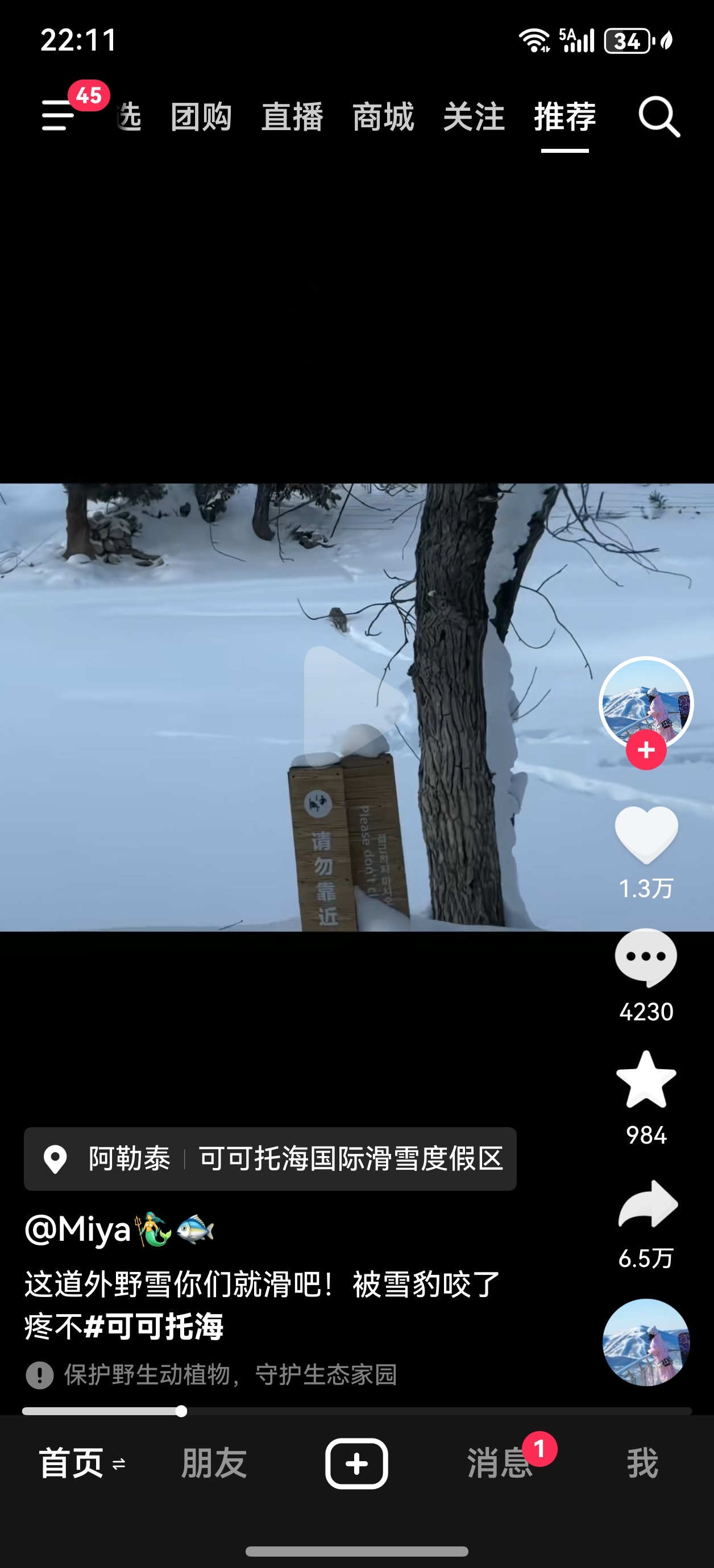The width and height of the screenshot is (714, 1568).
Task: Open the comments with 4230 replies
Action: coord(646,957)
